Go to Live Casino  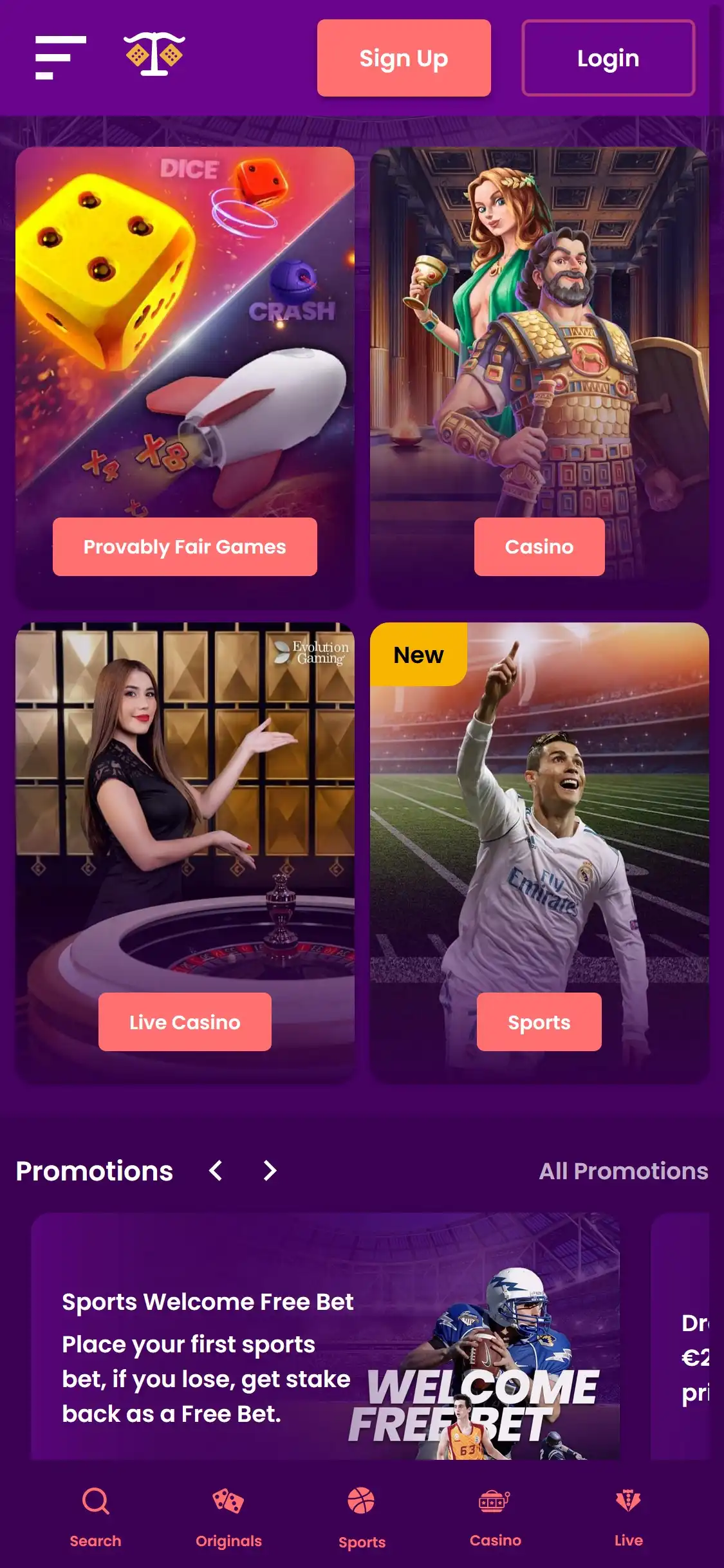pos(185,1022)
